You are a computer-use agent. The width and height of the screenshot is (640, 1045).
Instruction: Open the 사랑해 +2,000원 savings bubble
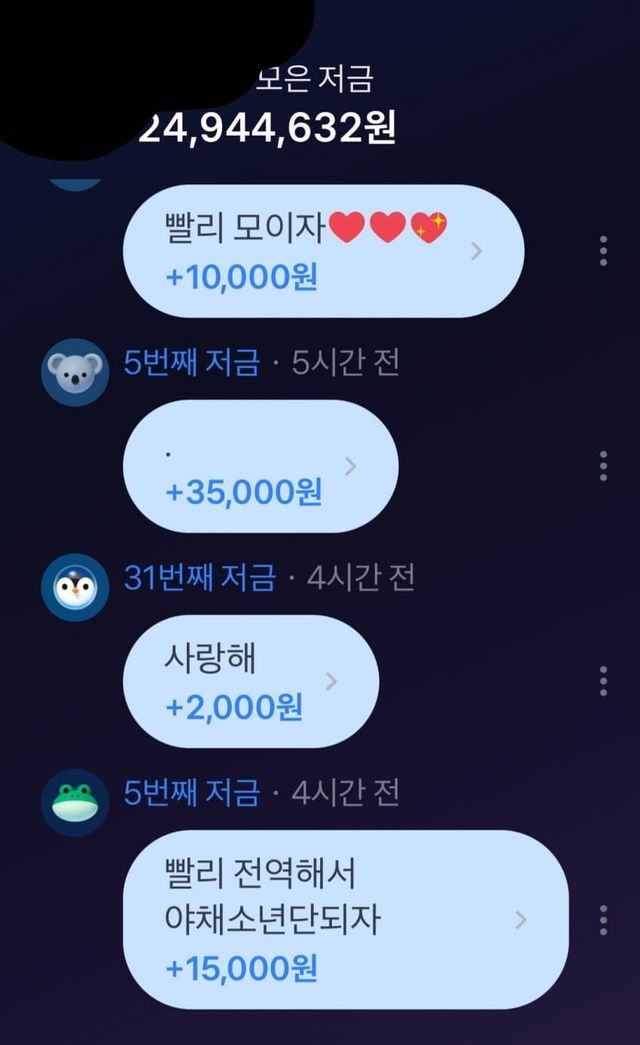(x=250, y=682)
